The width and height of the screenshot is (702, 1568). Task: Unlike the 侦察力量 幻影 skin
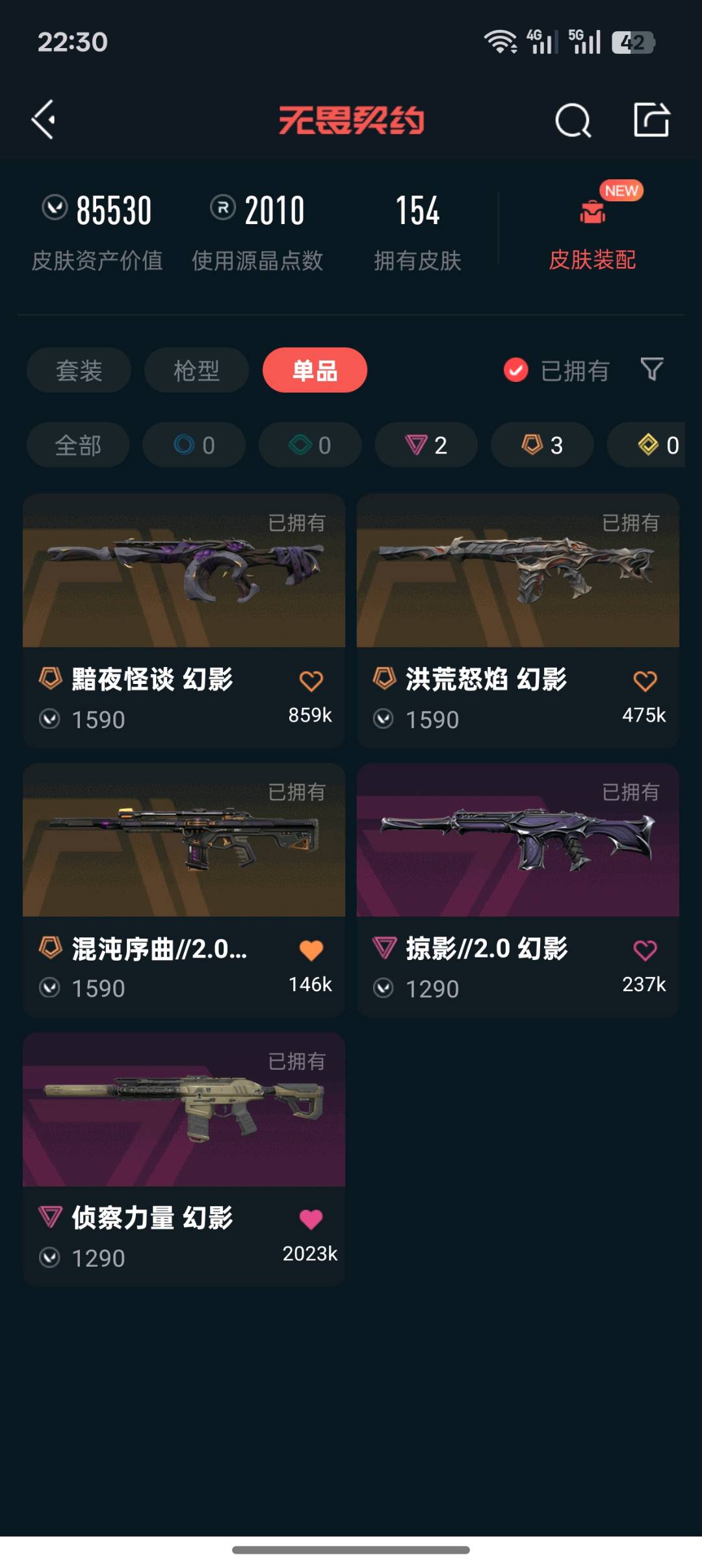pos(311,1219)
